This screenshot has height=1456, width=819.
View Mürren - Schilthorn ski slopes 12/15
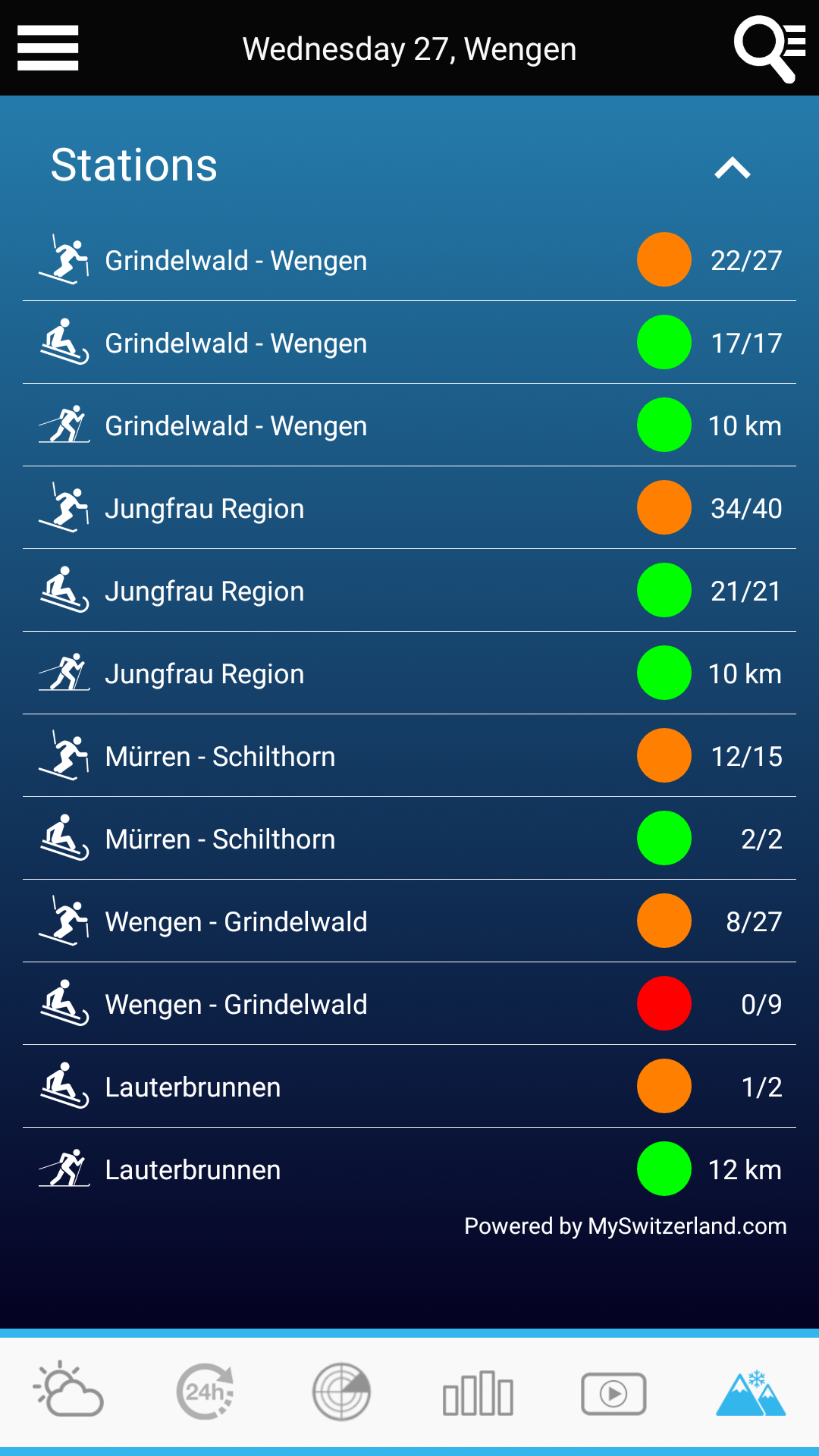pyautogui.click(x=409, y=756)
